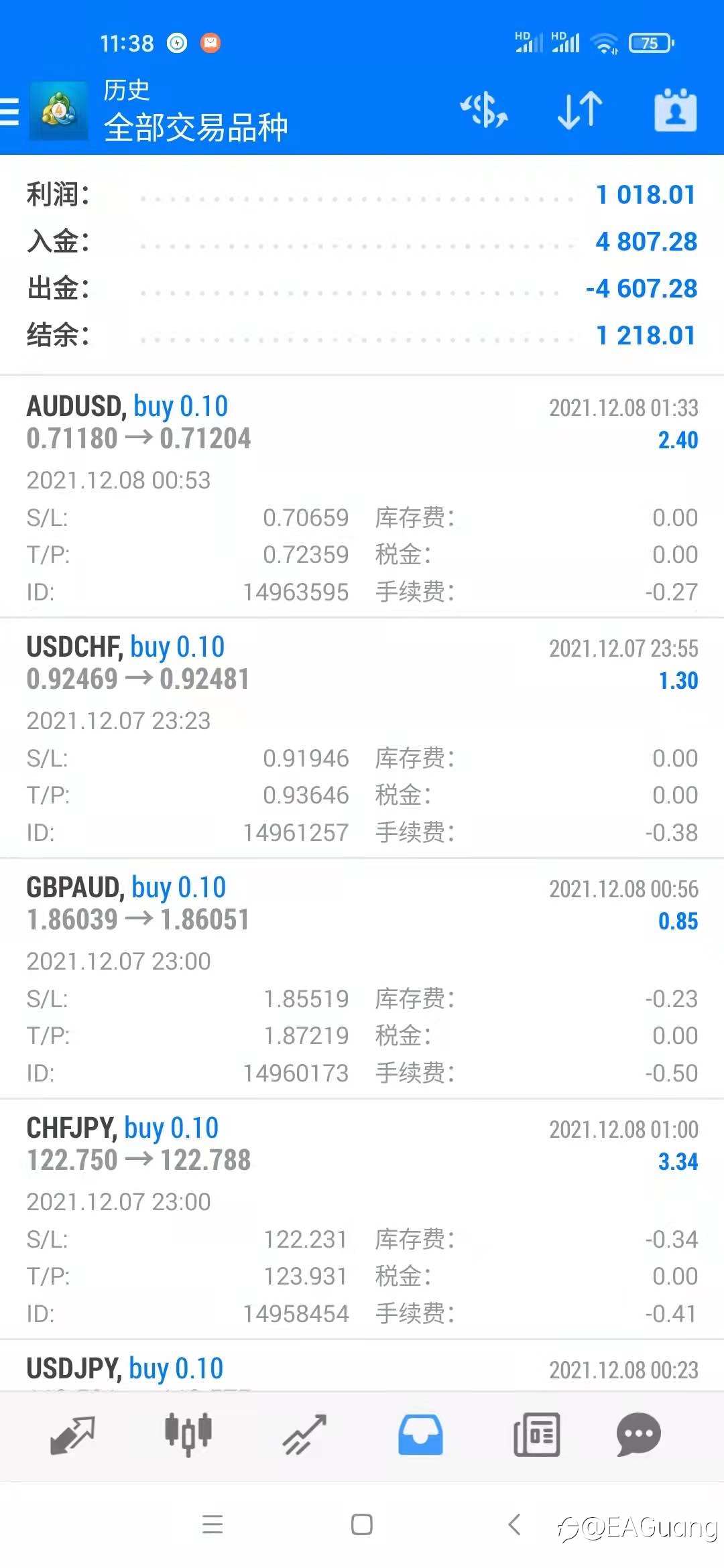Switch to the candlestick Chart tab

click(x=188, y=1435)
